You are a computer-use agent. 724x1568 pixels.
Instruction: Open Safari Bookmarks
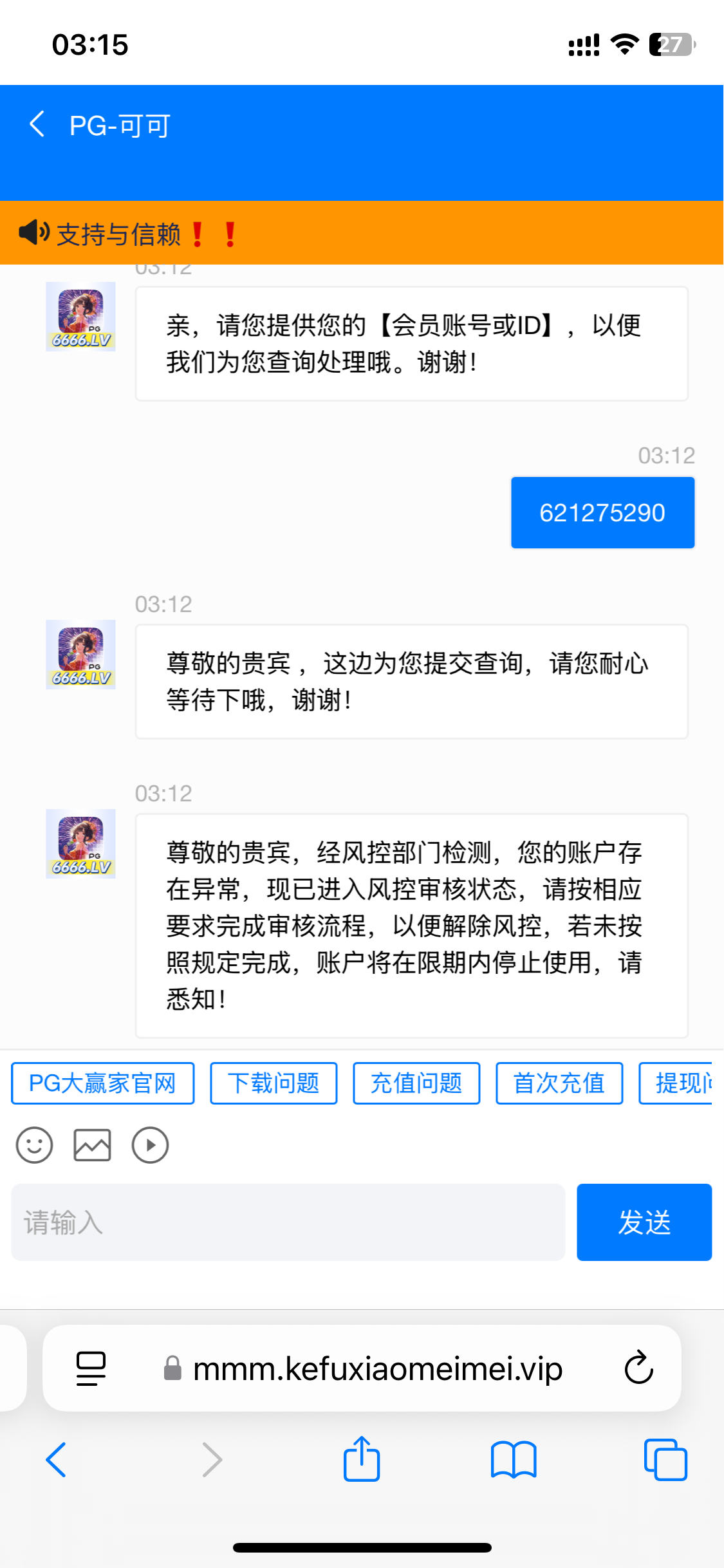514,1460
